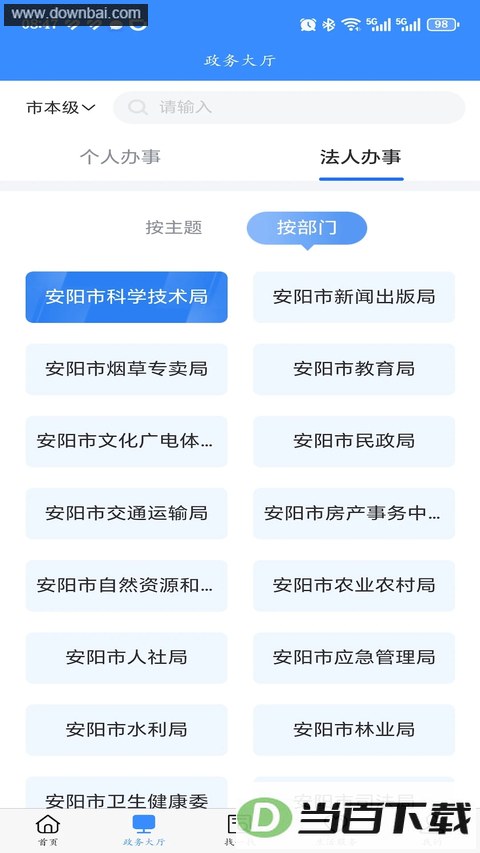Open 安阳市教育局 services
The width and height of the screenshot is (480, 853).
(354, 369)
